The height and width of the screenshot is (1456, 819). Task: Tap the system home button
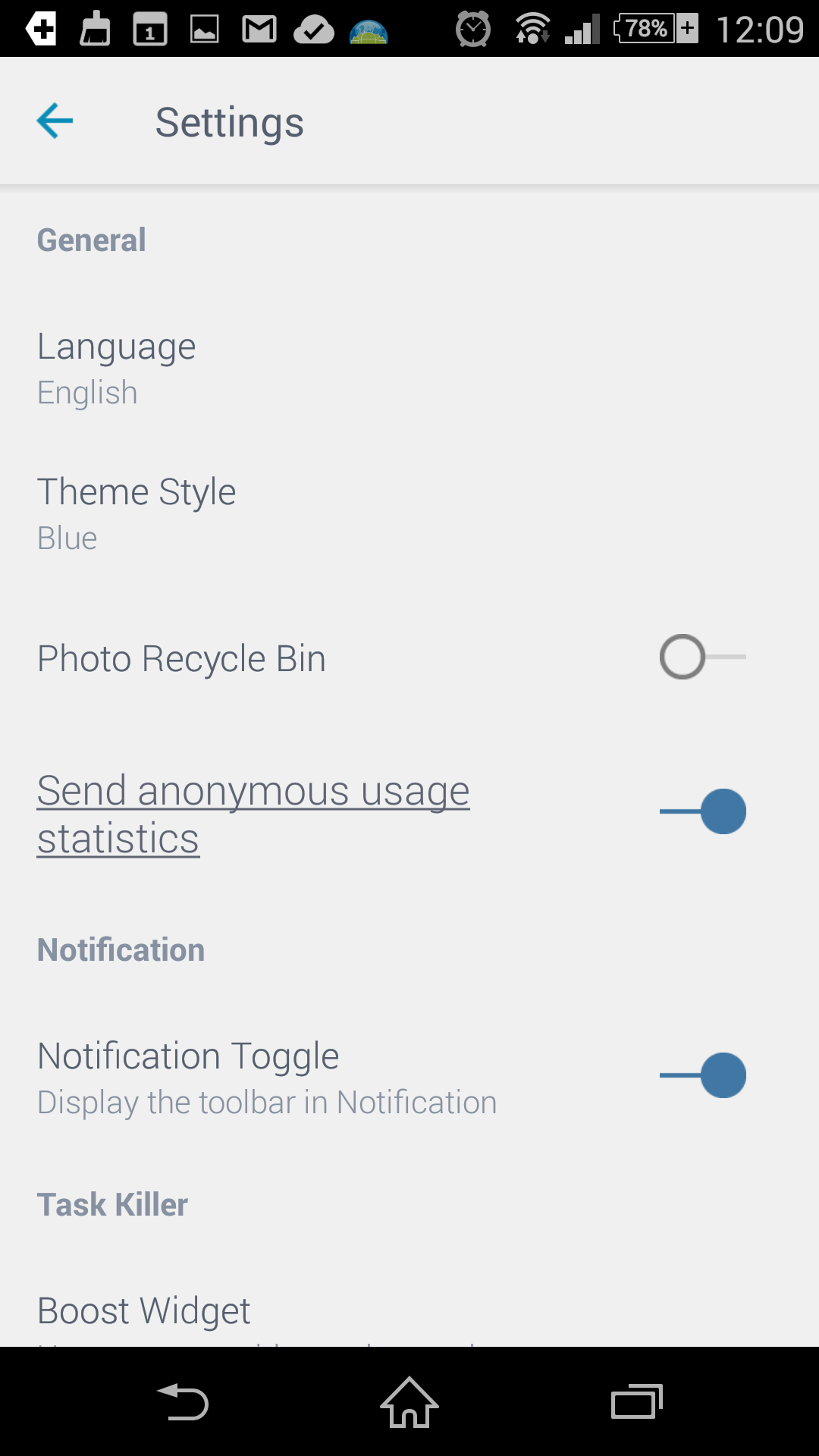click(x=409, y=1402)
